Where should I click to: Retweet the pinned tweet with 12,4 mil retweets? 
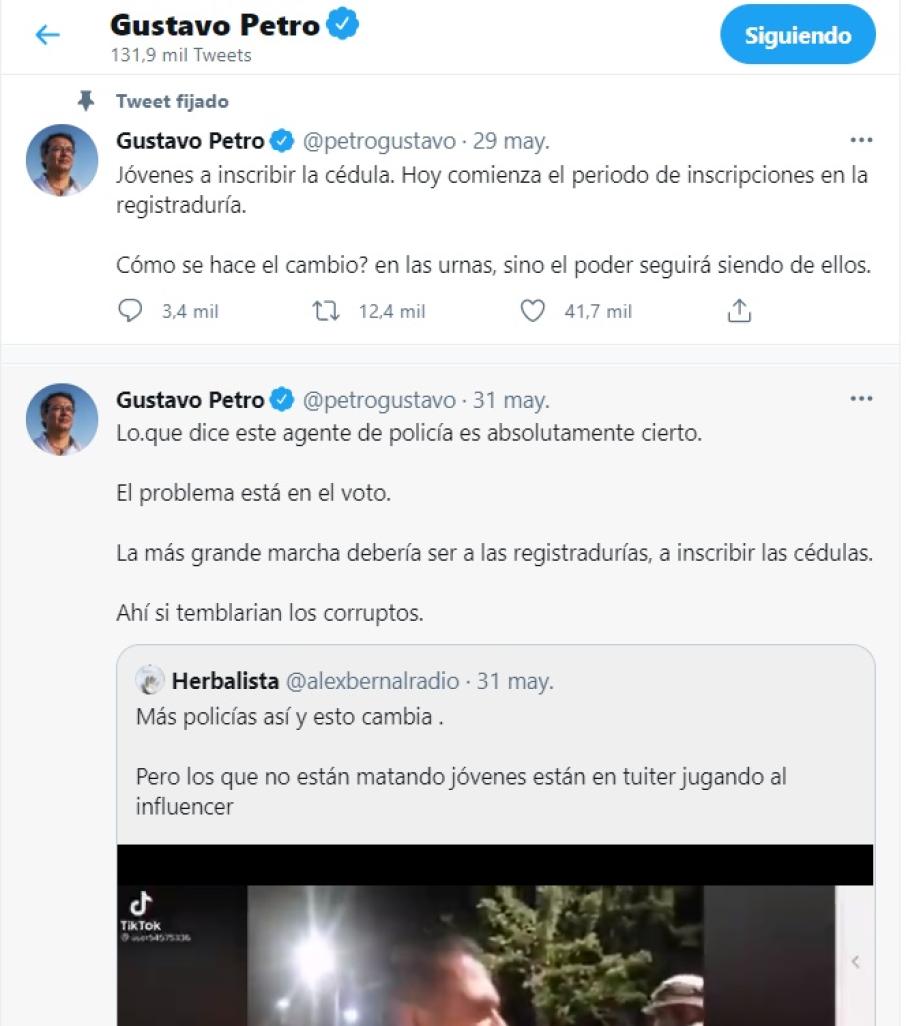pos(327,312)
